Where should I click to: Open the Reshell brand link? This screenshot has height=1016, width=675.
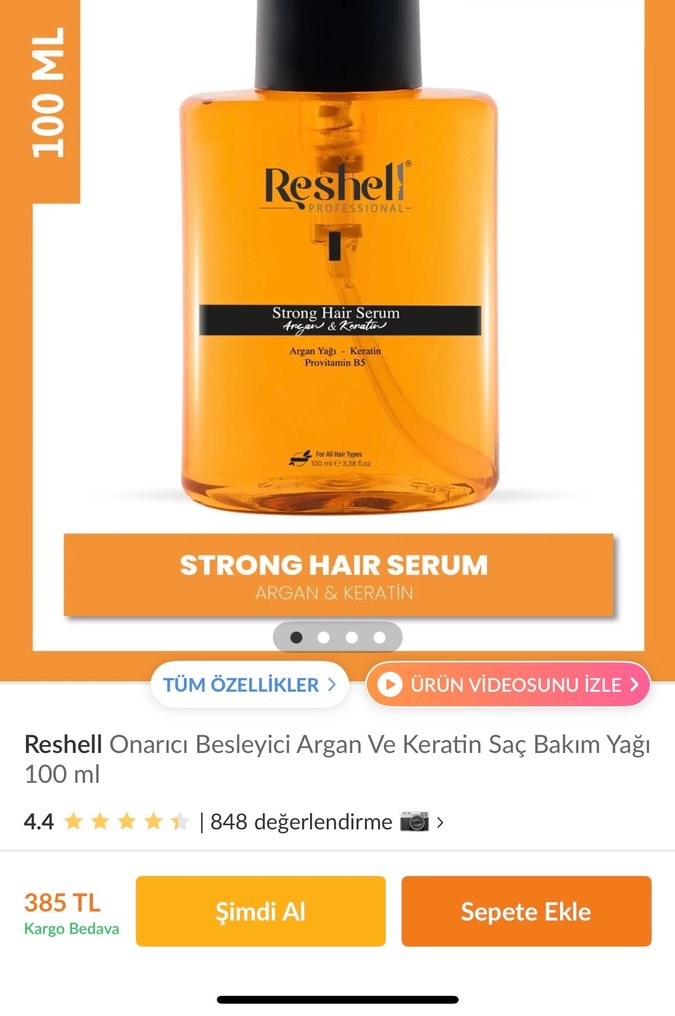click(63, 744)
